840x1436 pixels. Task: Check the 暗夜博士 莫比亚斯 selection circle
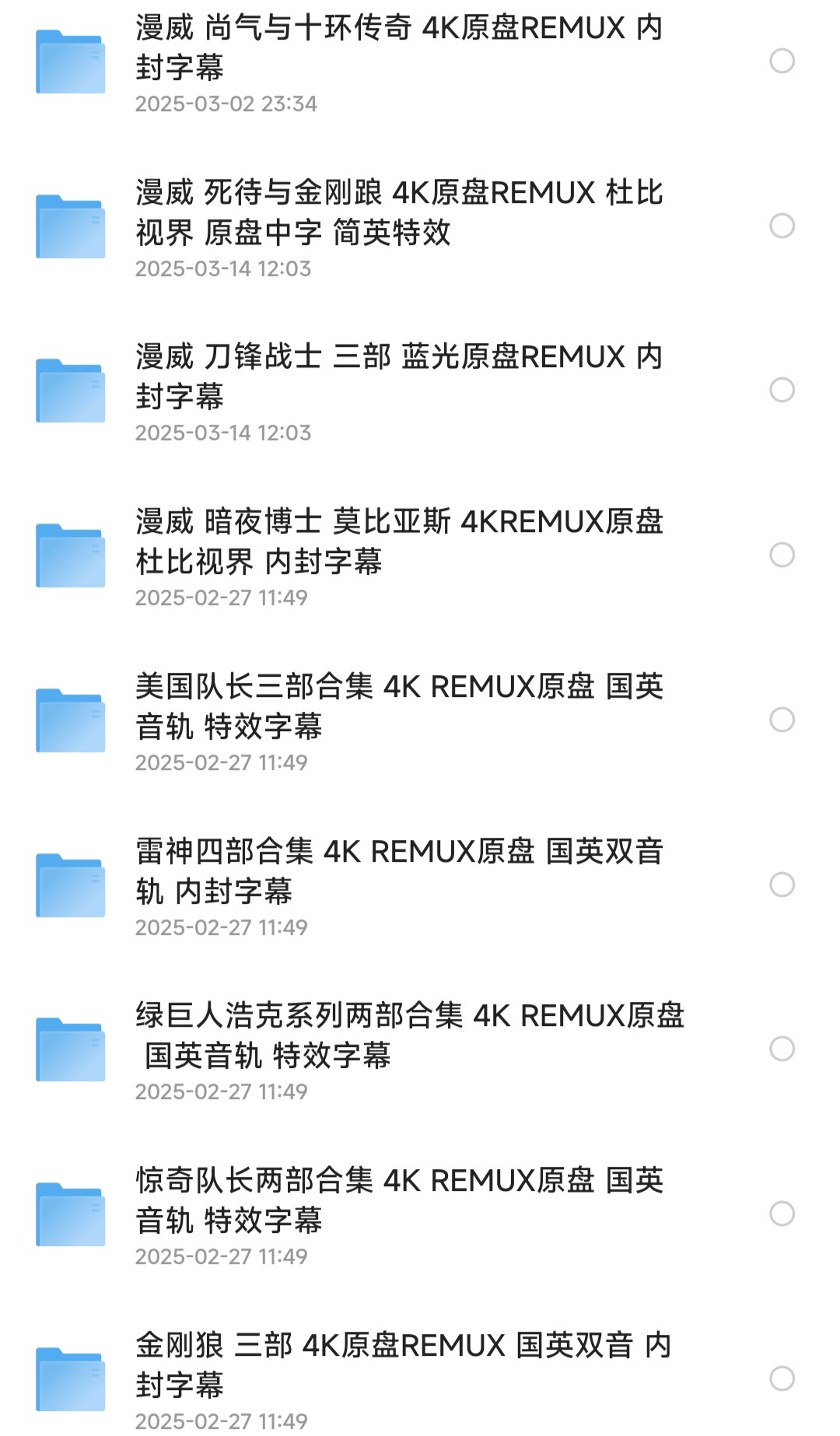click(782, 555)
